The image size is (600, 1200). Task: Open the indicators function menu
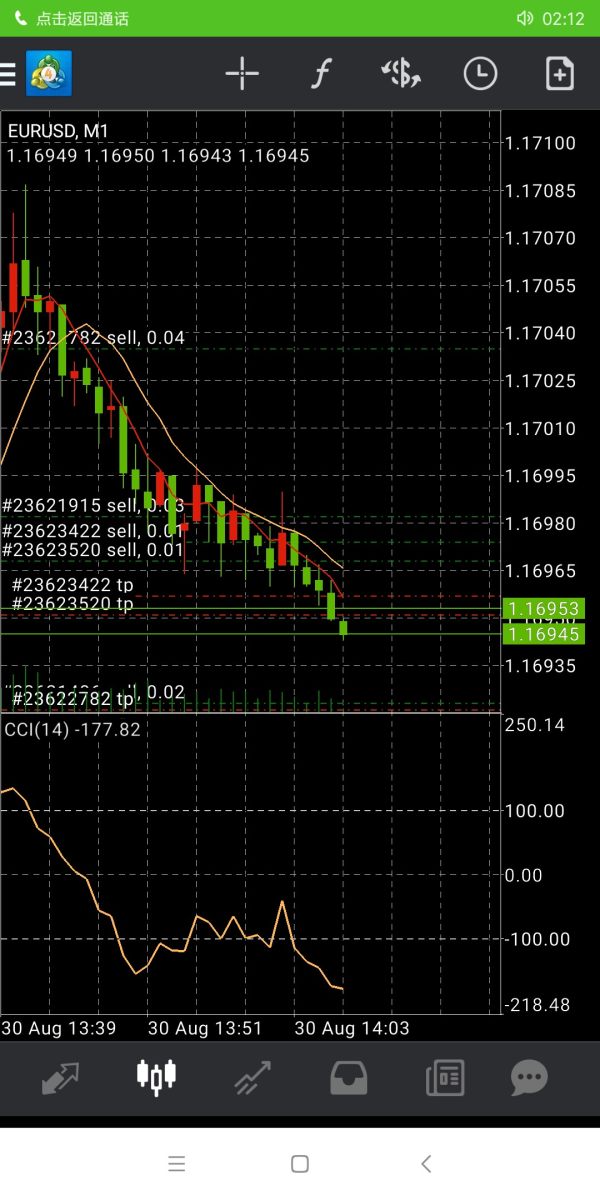pos(320,74)
